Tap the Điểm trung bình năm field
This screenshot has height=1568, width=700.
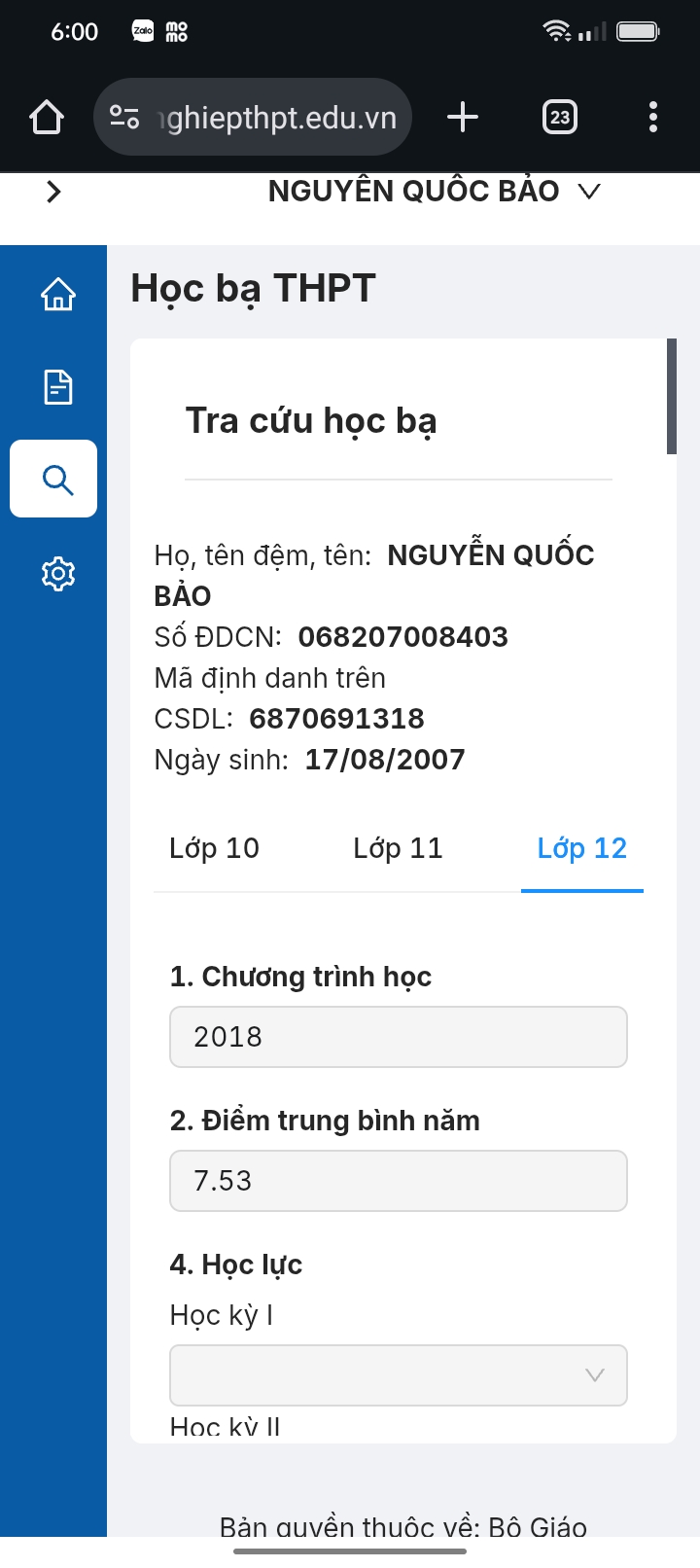399,1181
